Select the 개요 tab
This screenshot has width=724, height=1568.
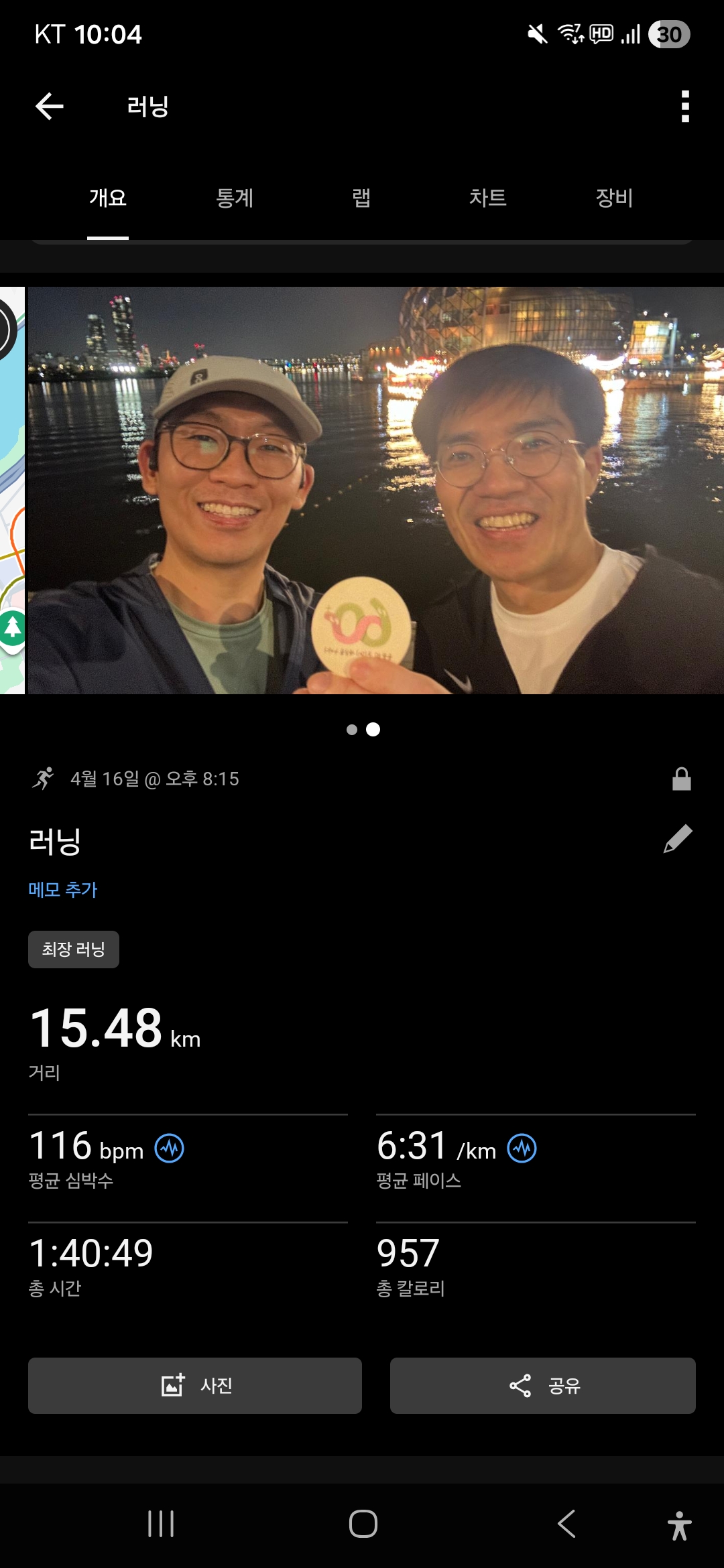108,198
